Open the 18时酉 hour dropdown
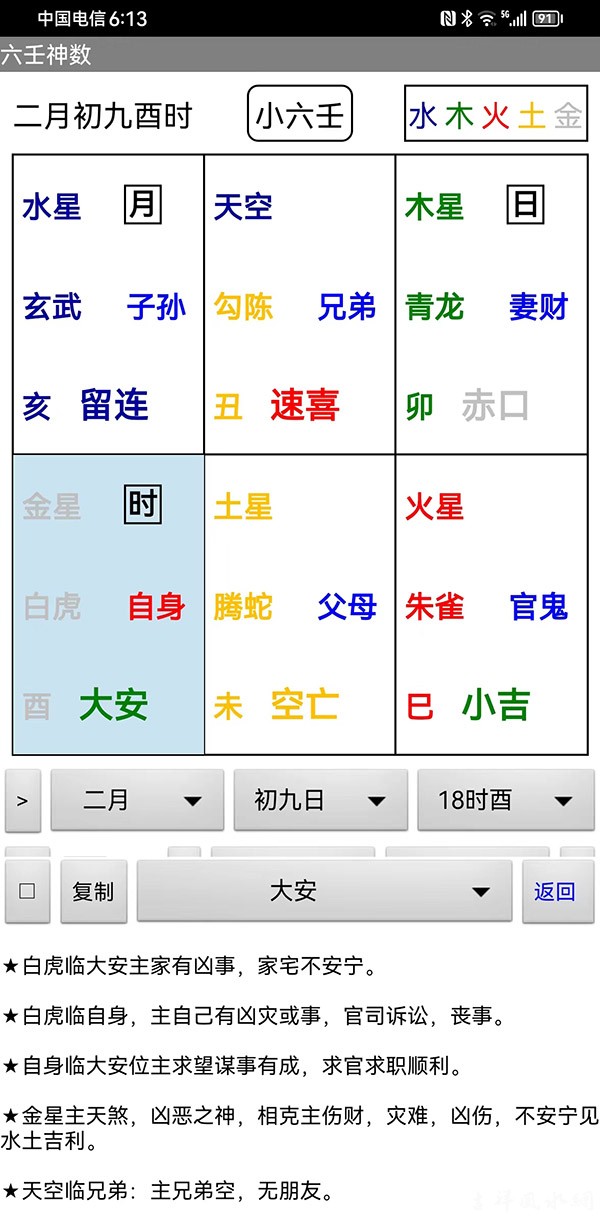The height and width of the screenshot is (1224, 600). 505,800
